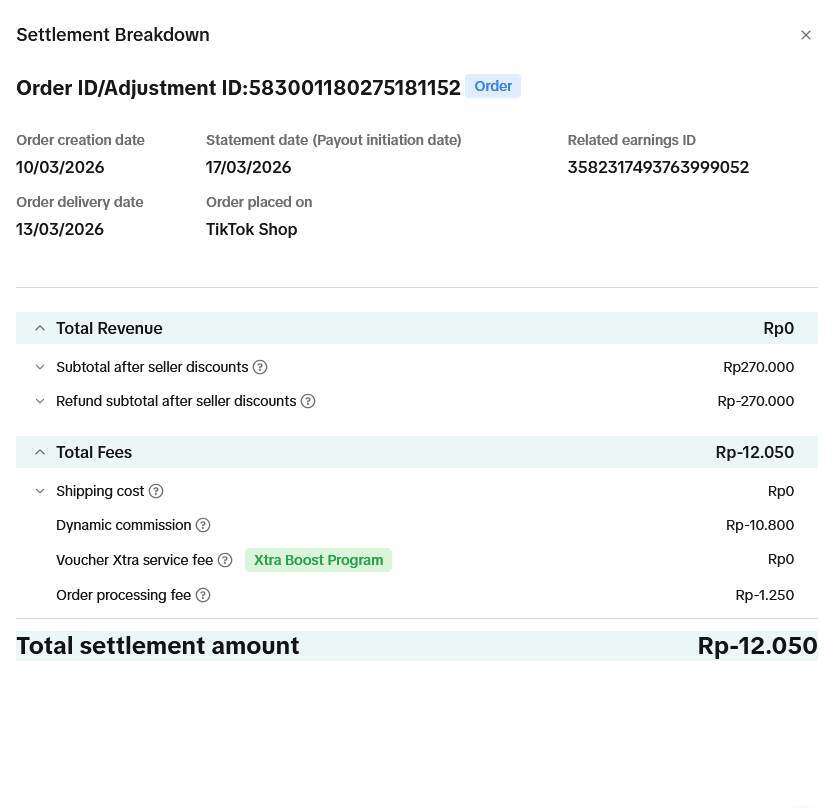Collapse the Total Fees section

(40, 452)
